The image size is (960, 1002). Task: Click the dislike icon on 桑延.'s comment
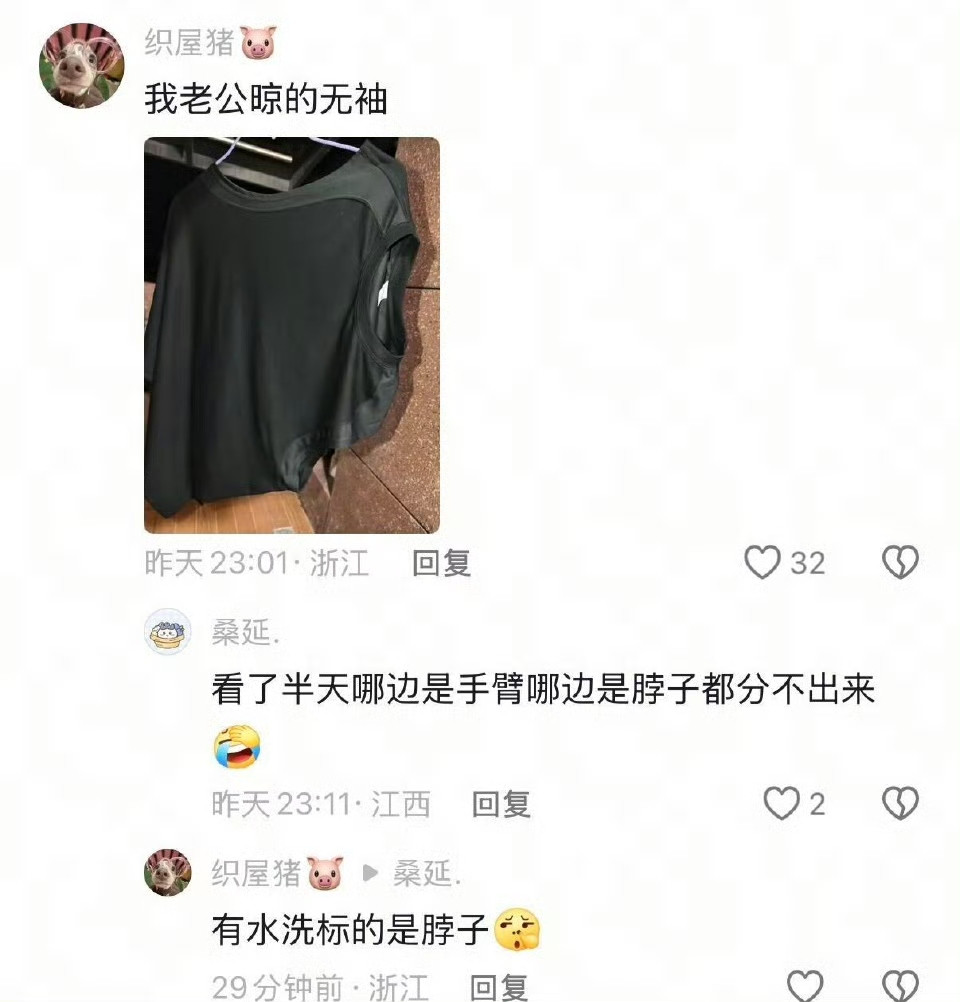tap(900, 801)
